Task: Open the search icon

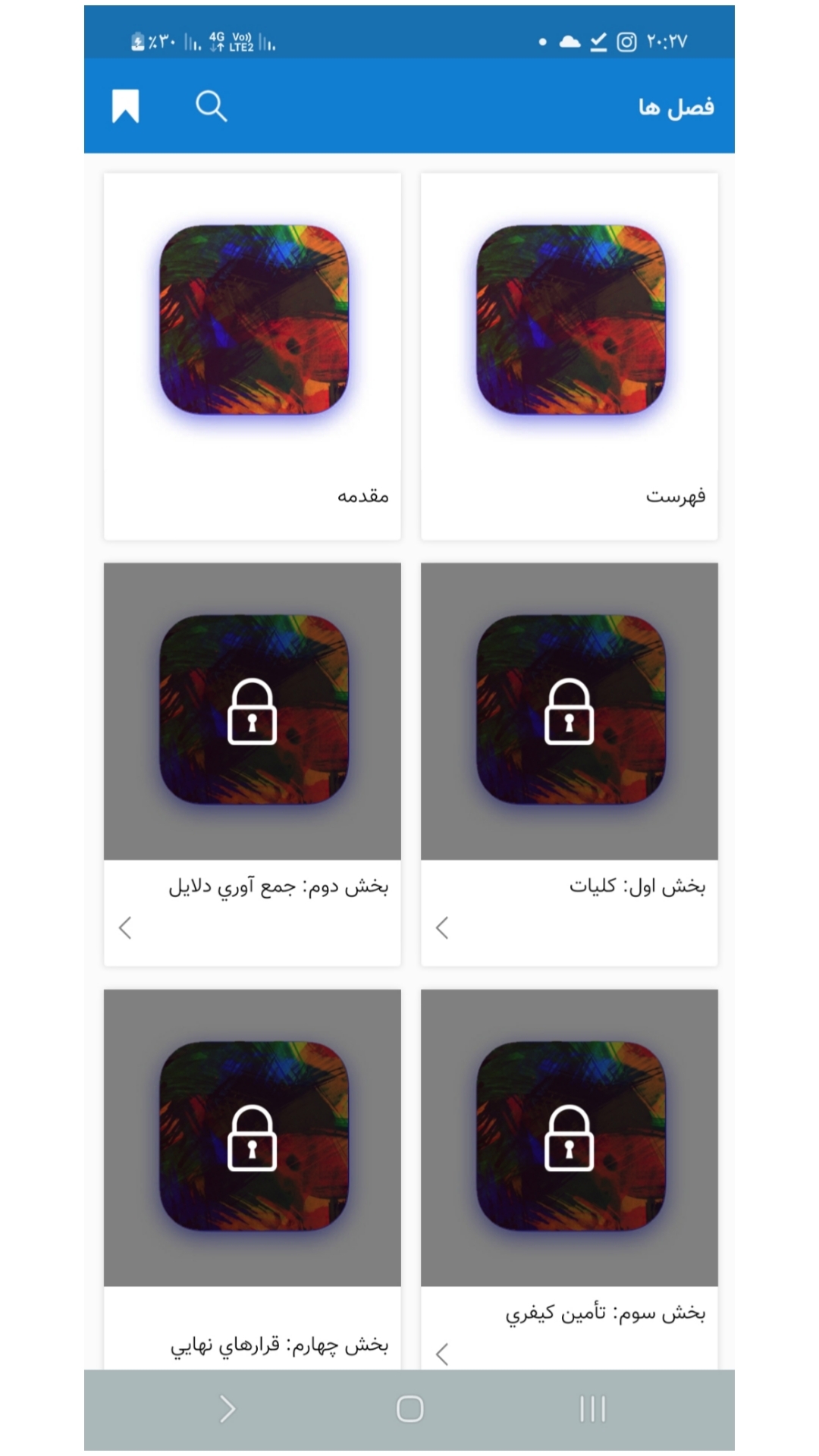Action: coord(210,106)
